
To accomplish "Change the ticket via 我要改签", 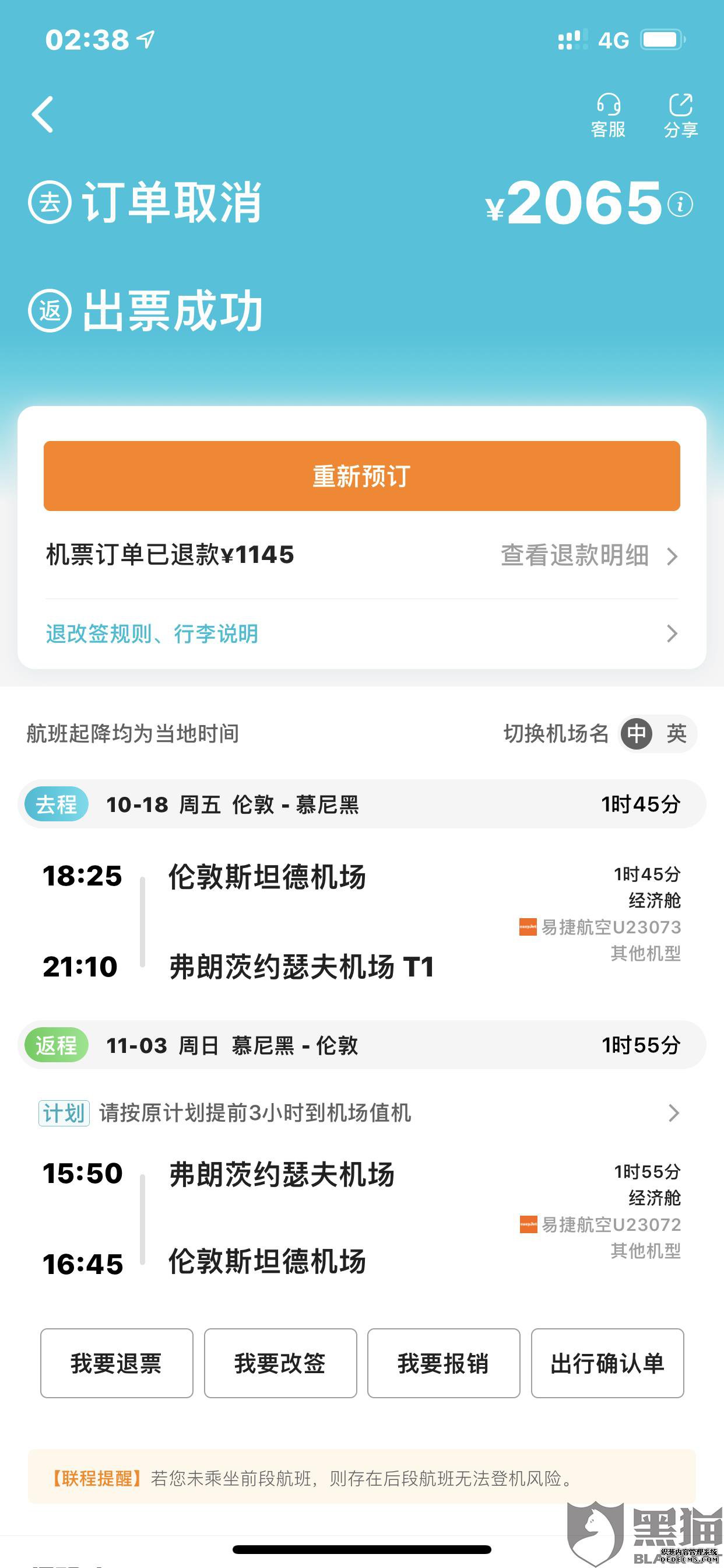I will (x=280, y=1363).
